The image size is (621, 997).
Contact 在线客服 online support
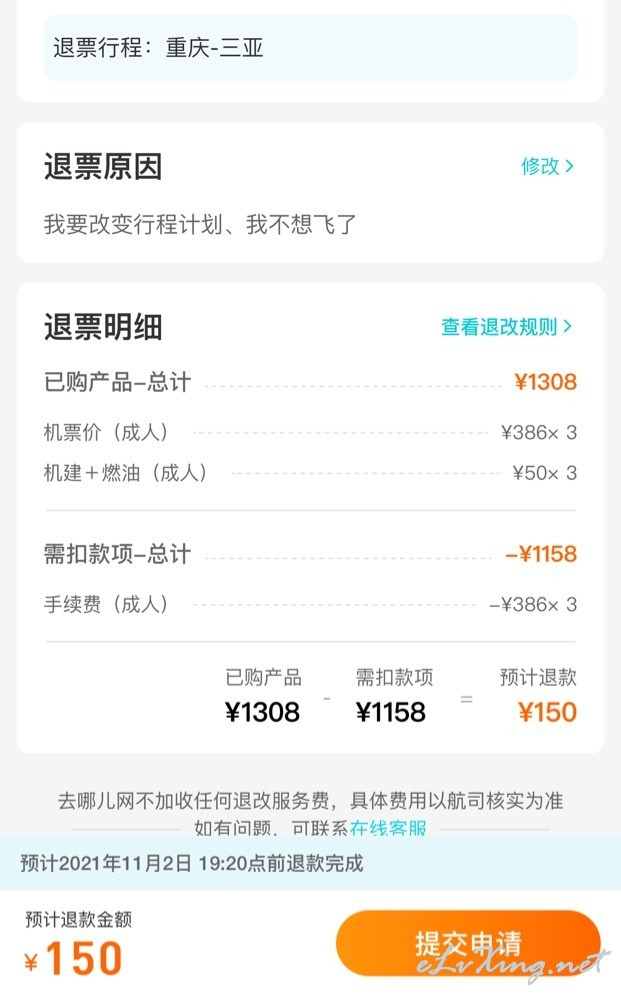coord(388,828)
